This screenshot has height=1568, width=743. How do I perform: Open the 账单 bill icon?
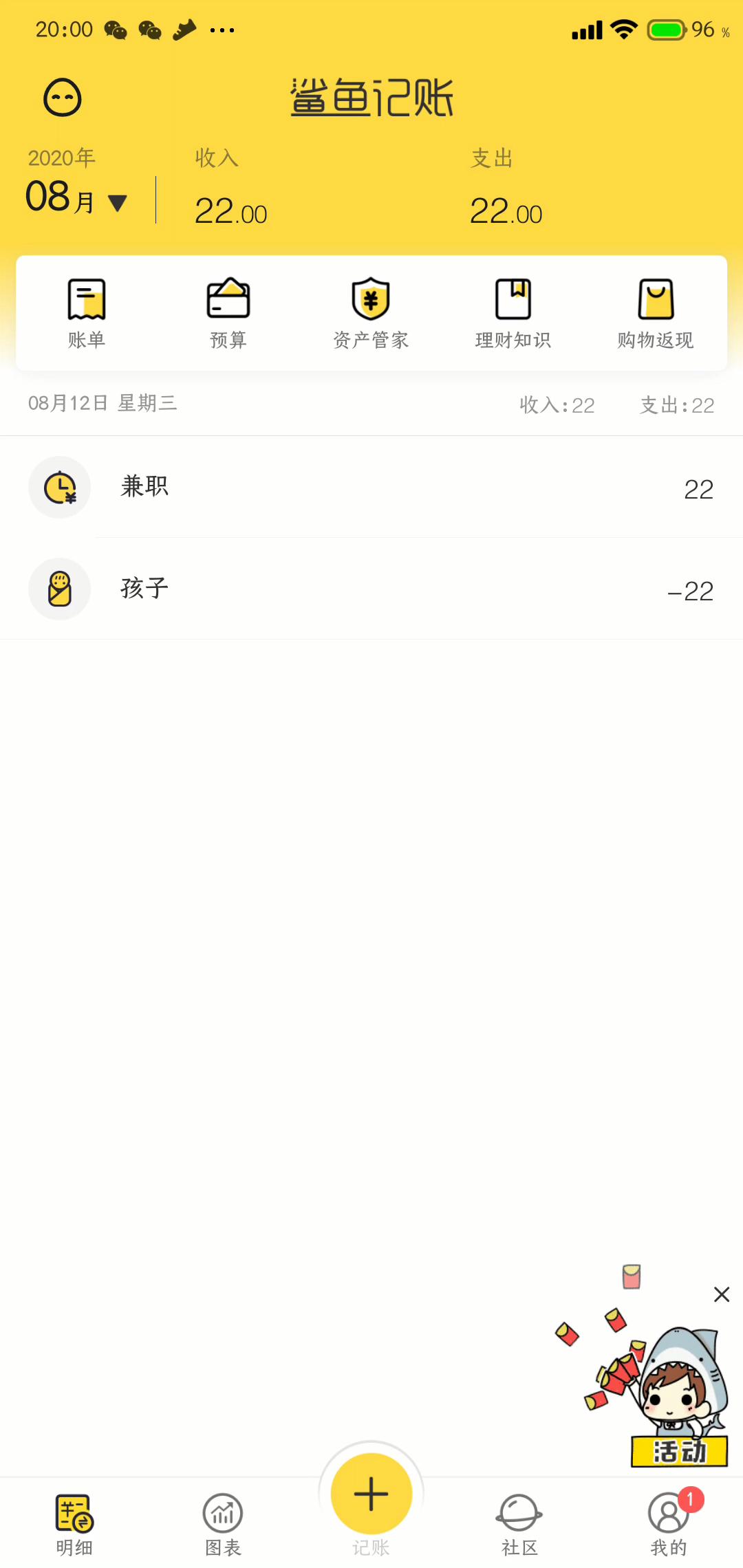(x=85, y=311)
